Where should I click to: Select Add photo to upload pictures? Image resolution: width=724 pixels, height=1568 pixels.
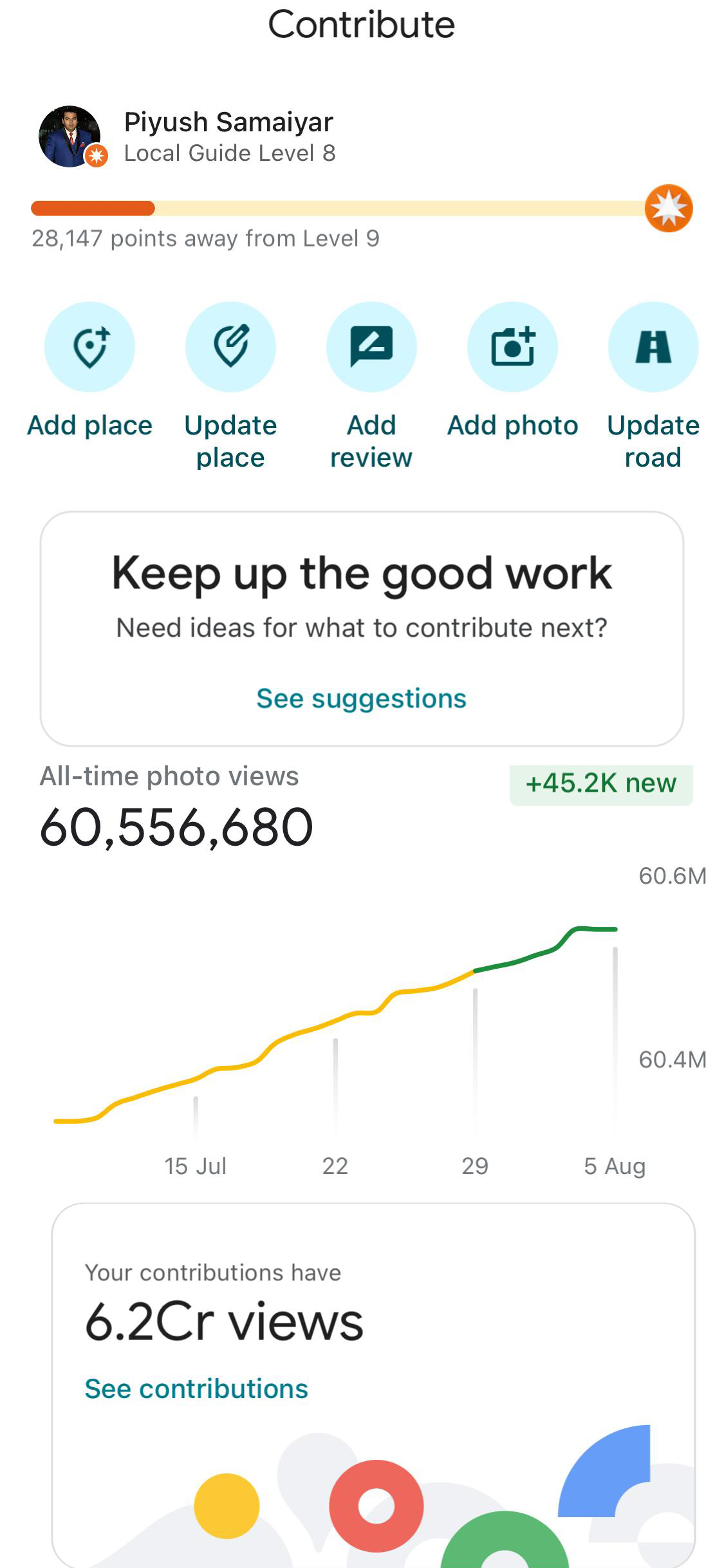pos(512,348)
